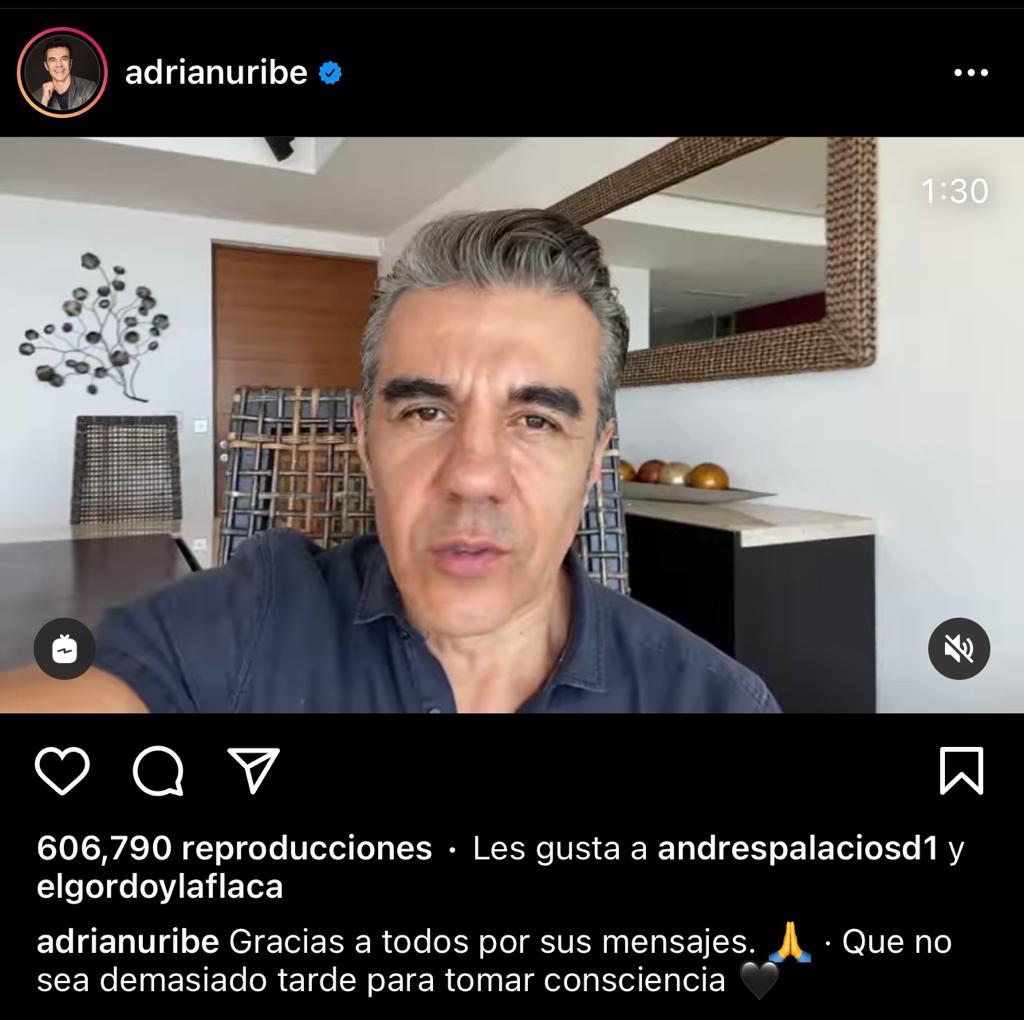Open adrianuribe's profile picture story
Viewport: 1024px width, 1020px height.
tap(62, 74)
